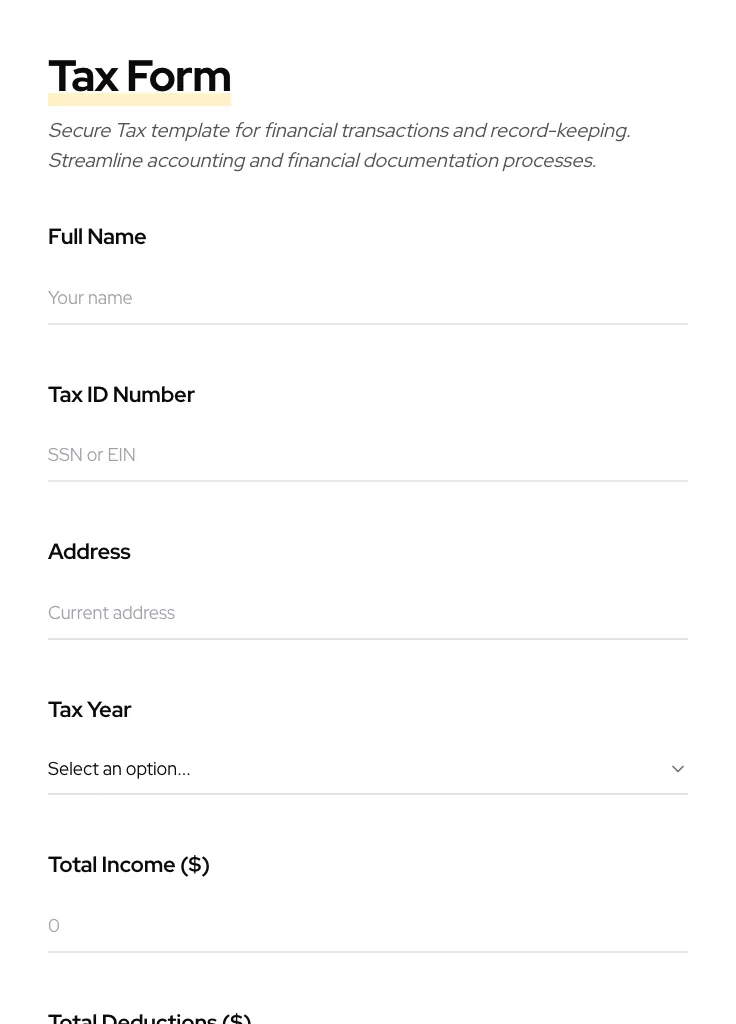The height and width of the screenshot is (1024, 736).
Task: Click the zero in the income field
Action: click(x=54, y=926)
